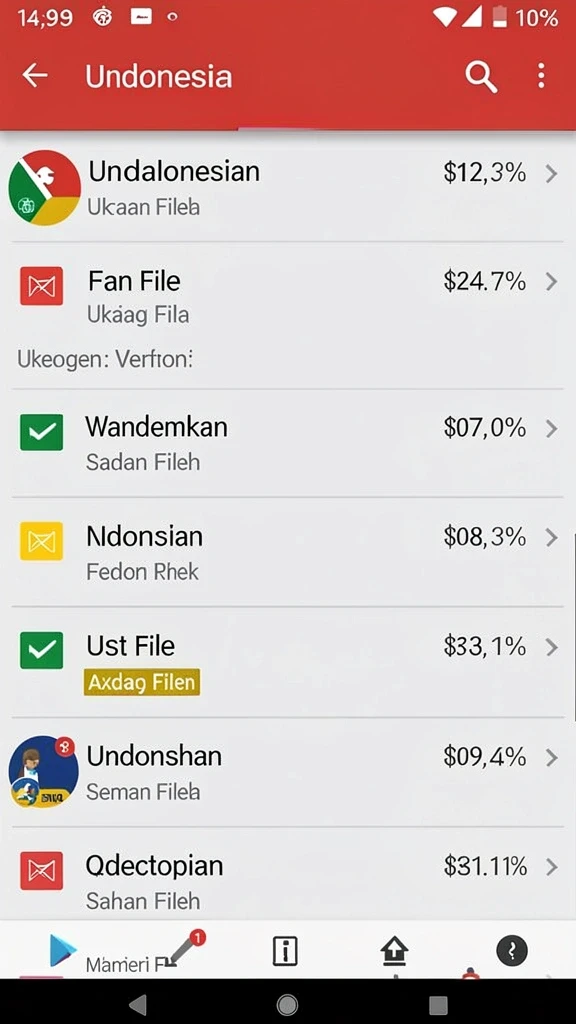Open the info tab in bottom bar
This screenshot has width=576, height=1024.
(285, 951)
